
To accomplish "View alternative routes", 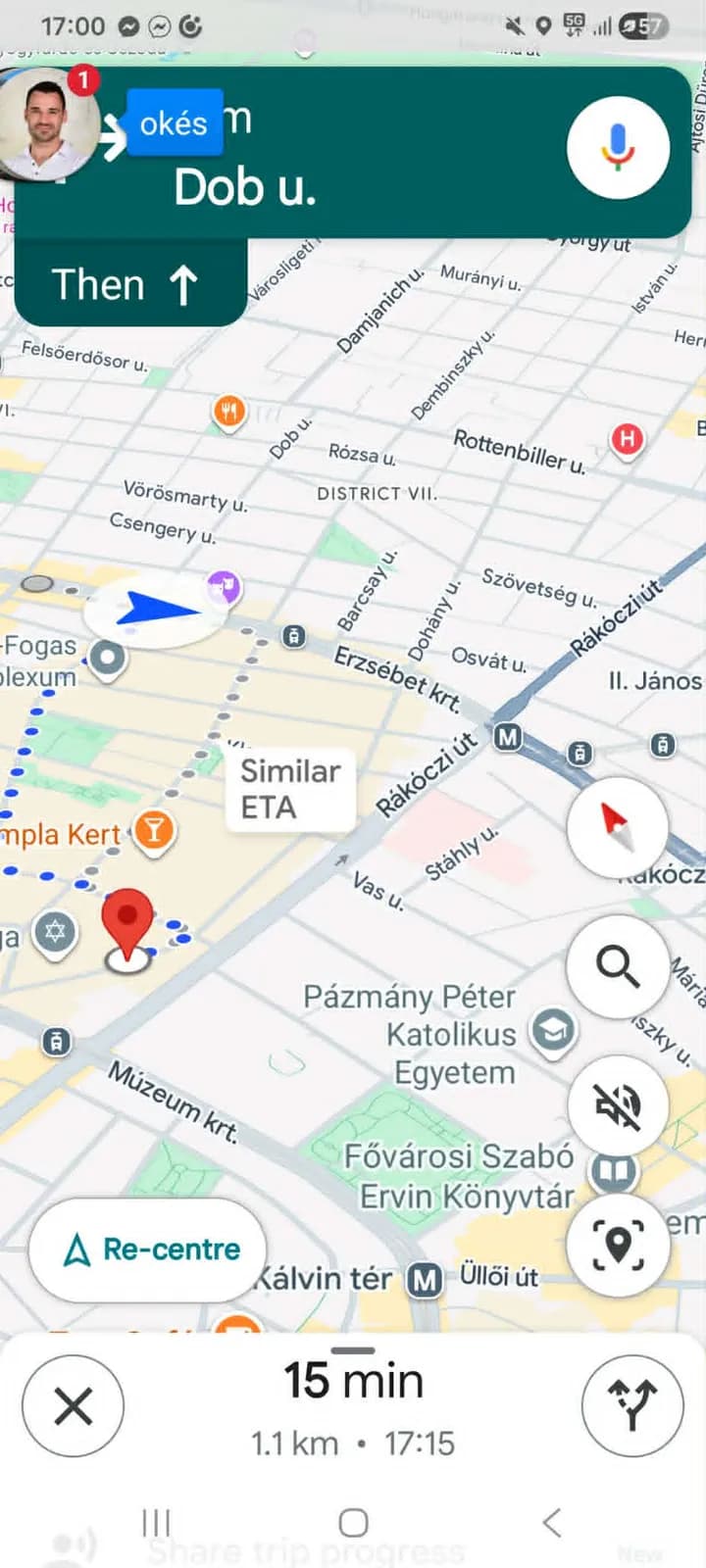I will pos(632,1406).
